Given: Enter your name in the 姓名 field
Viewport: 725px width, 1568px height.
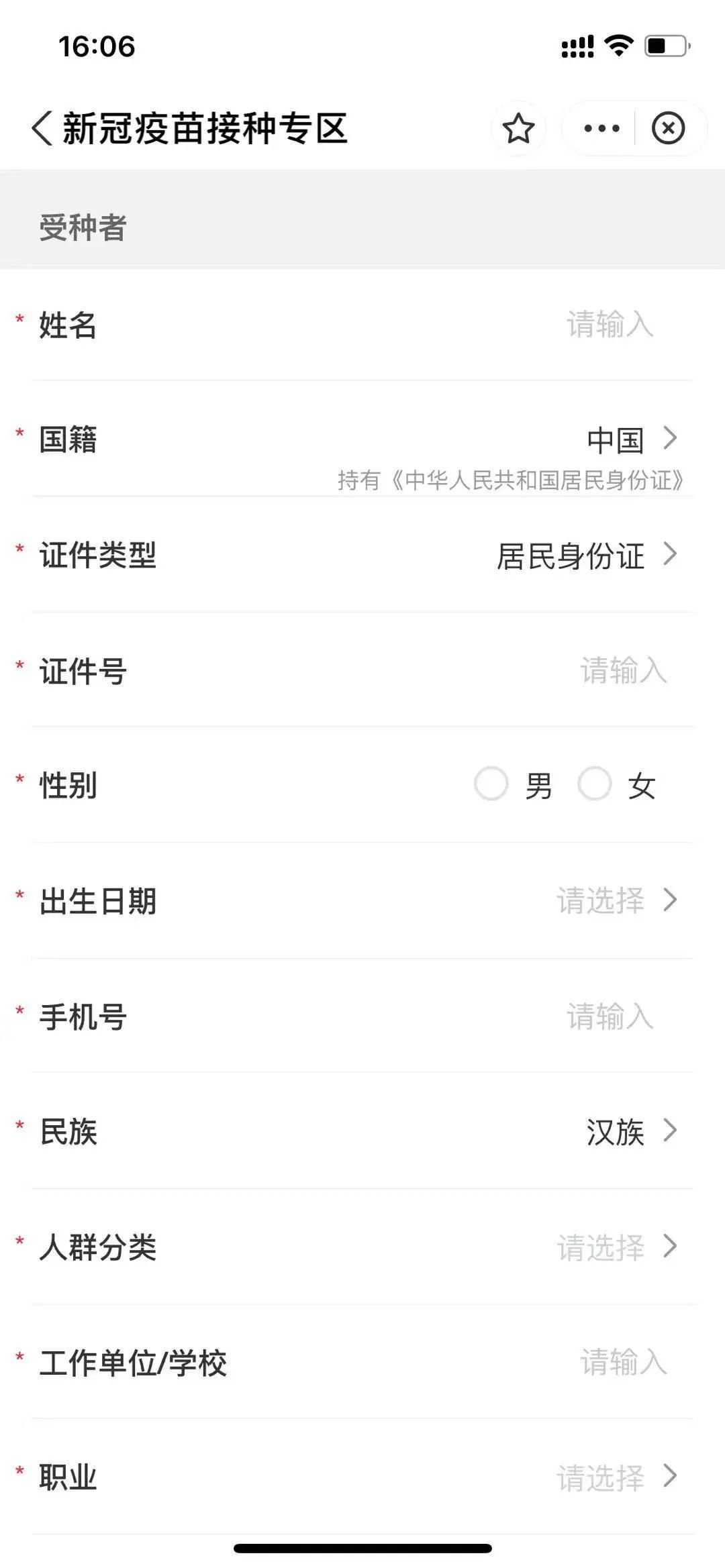Looking at the screenshot, I should point(609,325).
